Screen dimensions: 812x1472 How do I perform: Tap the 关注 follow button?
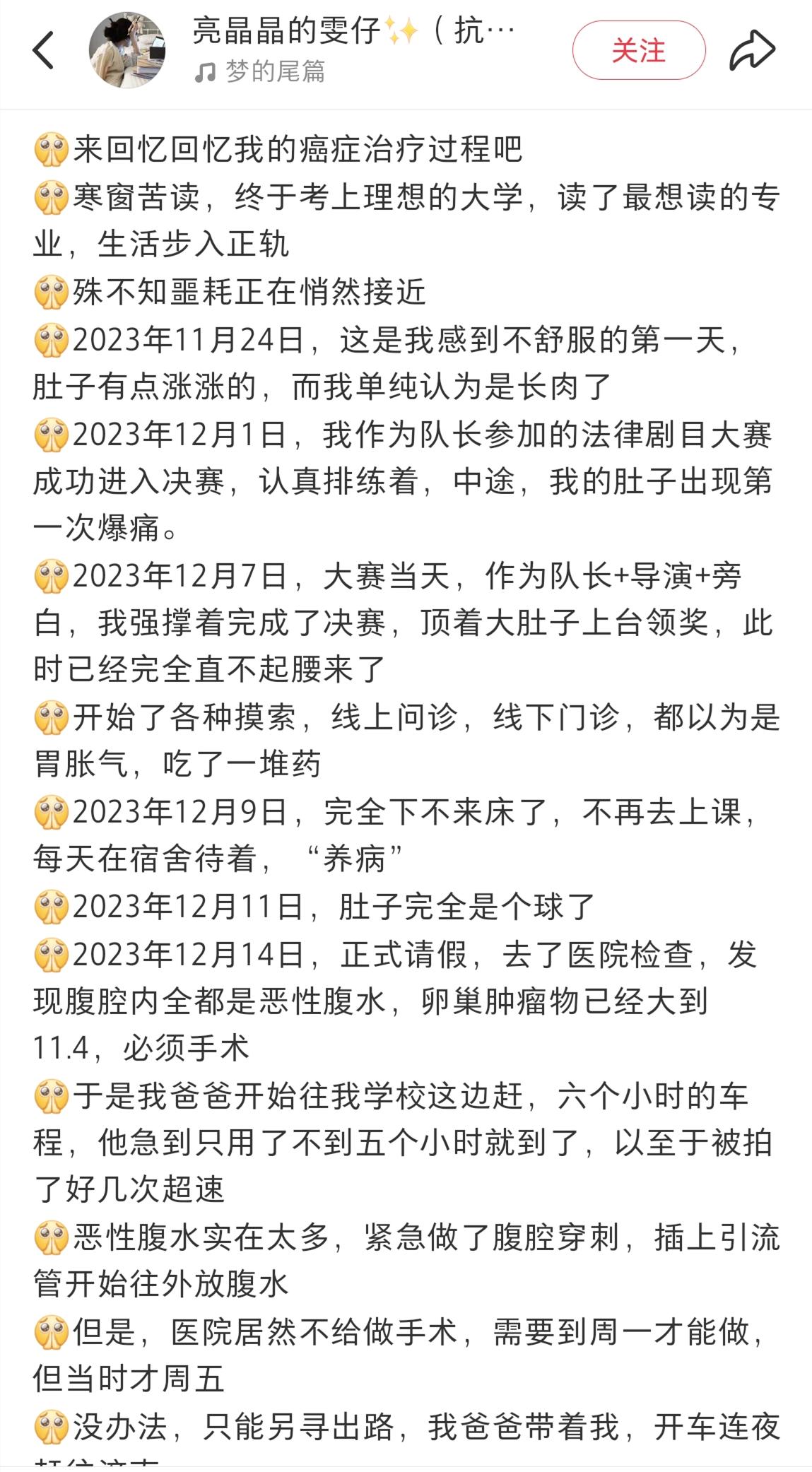click(638, 51)
